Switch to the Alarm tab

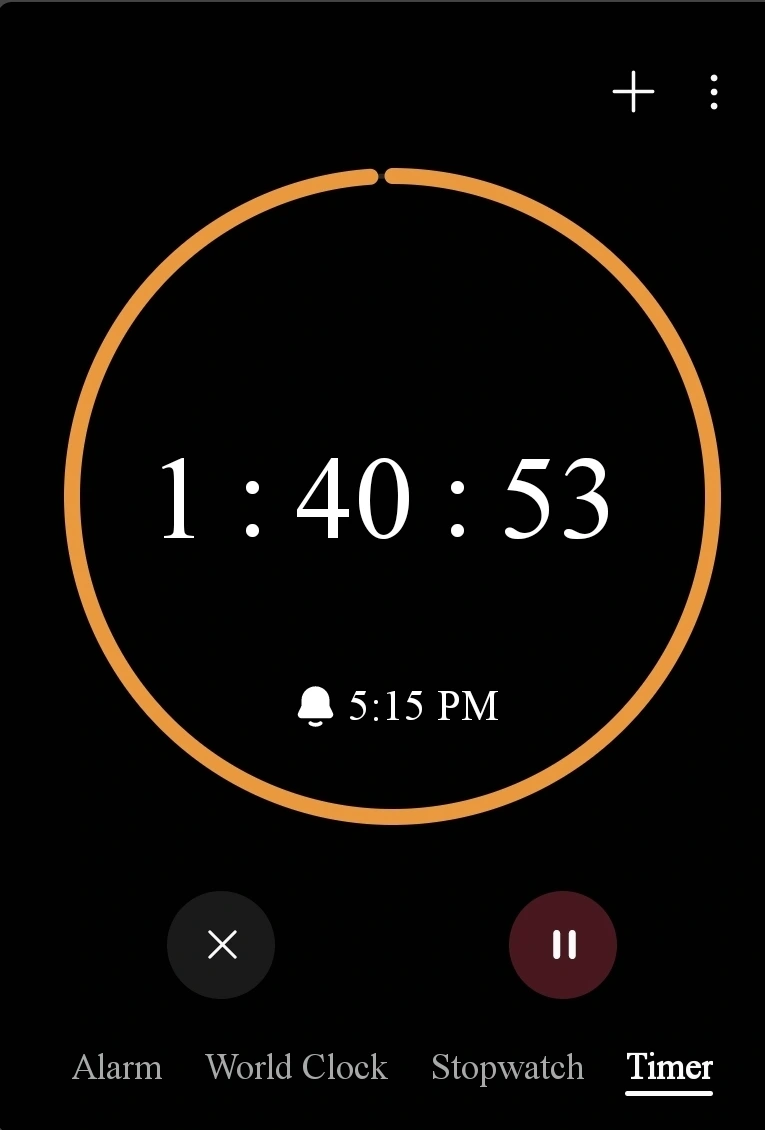[x=117, y=1067]
